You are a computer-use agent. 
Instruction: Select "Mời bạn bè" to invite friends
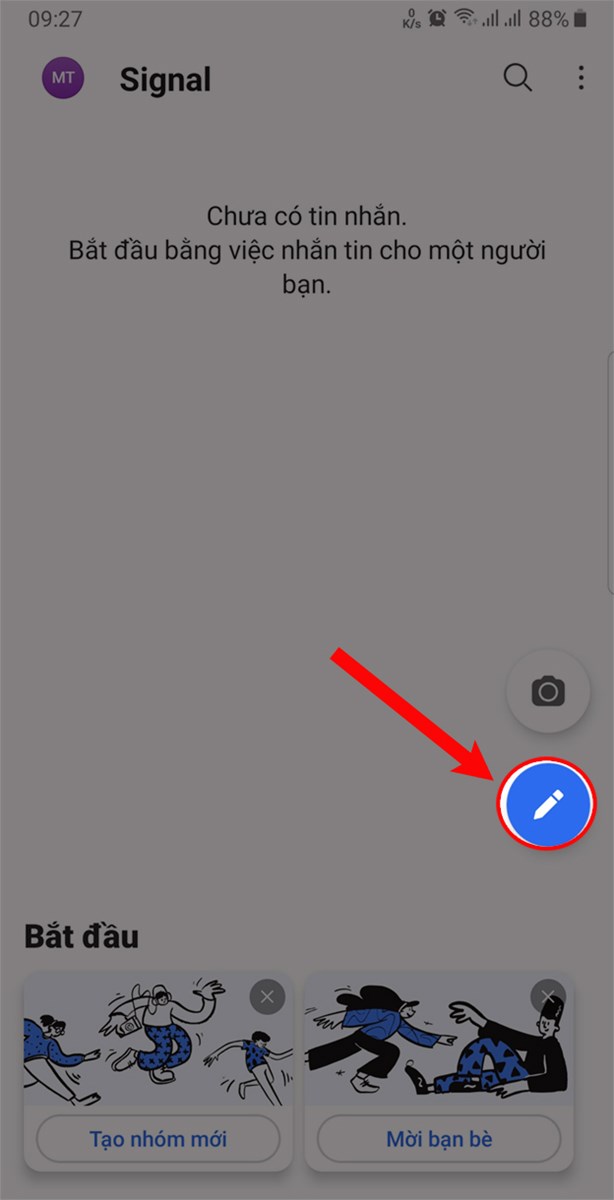tap(439, 1138)
